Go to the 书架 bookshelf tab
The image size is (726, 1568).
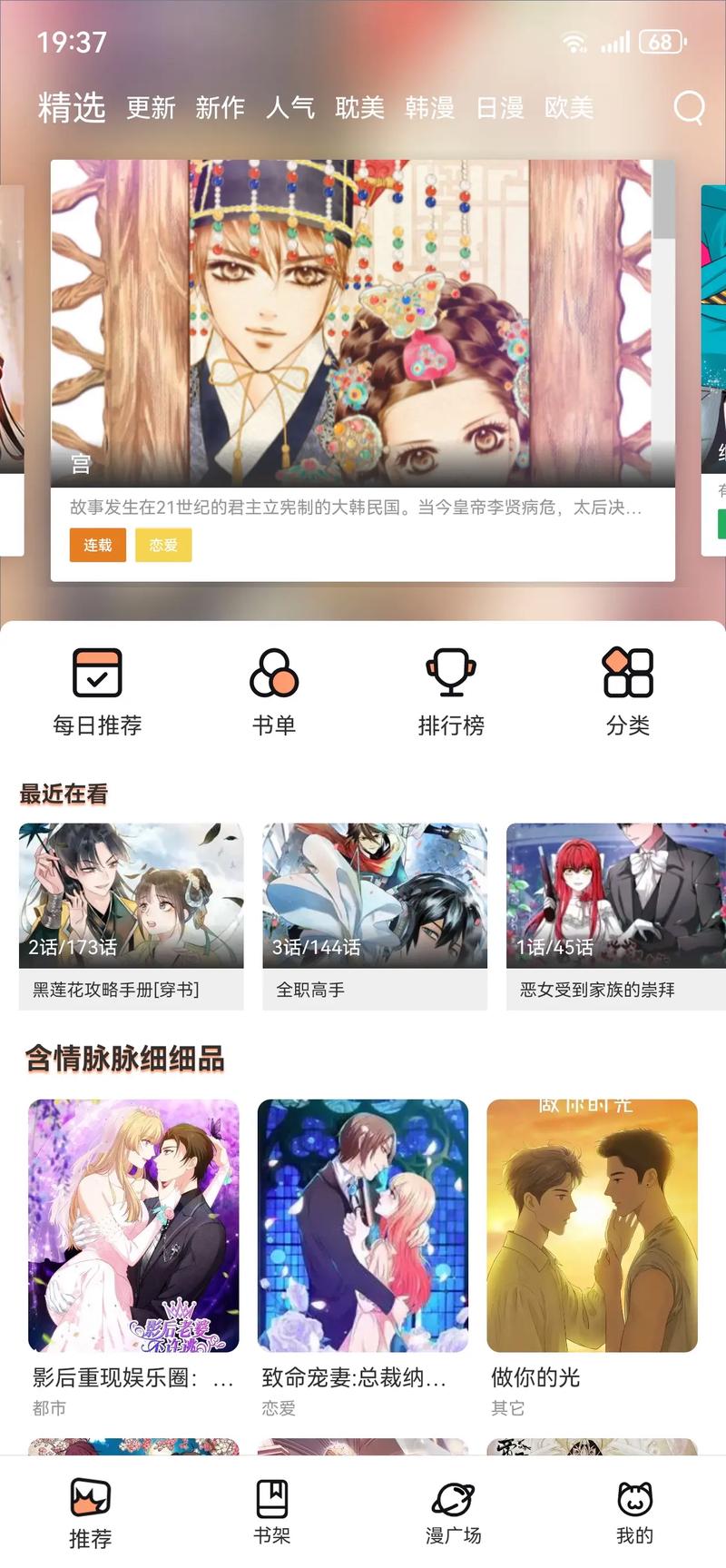tap(272, 1511)
